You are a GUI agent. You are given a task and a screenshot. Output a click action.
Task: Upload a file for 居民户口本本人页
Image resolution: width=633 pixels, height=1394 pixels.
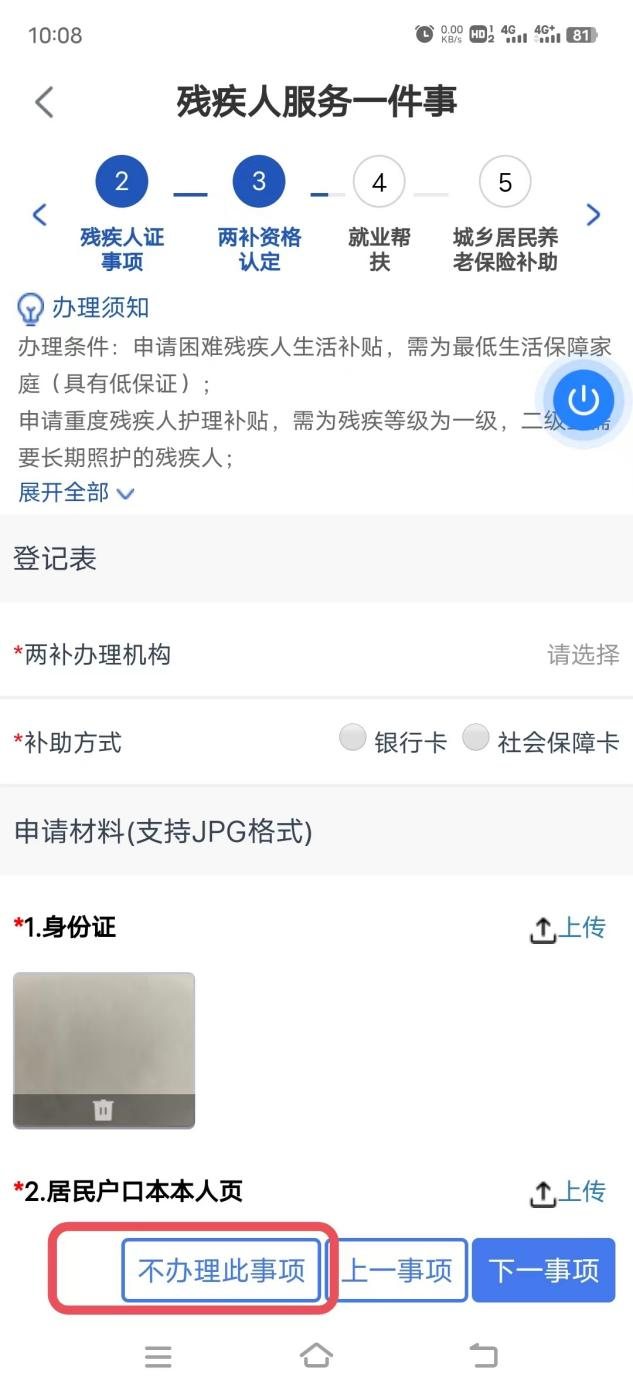[567, 1192]
